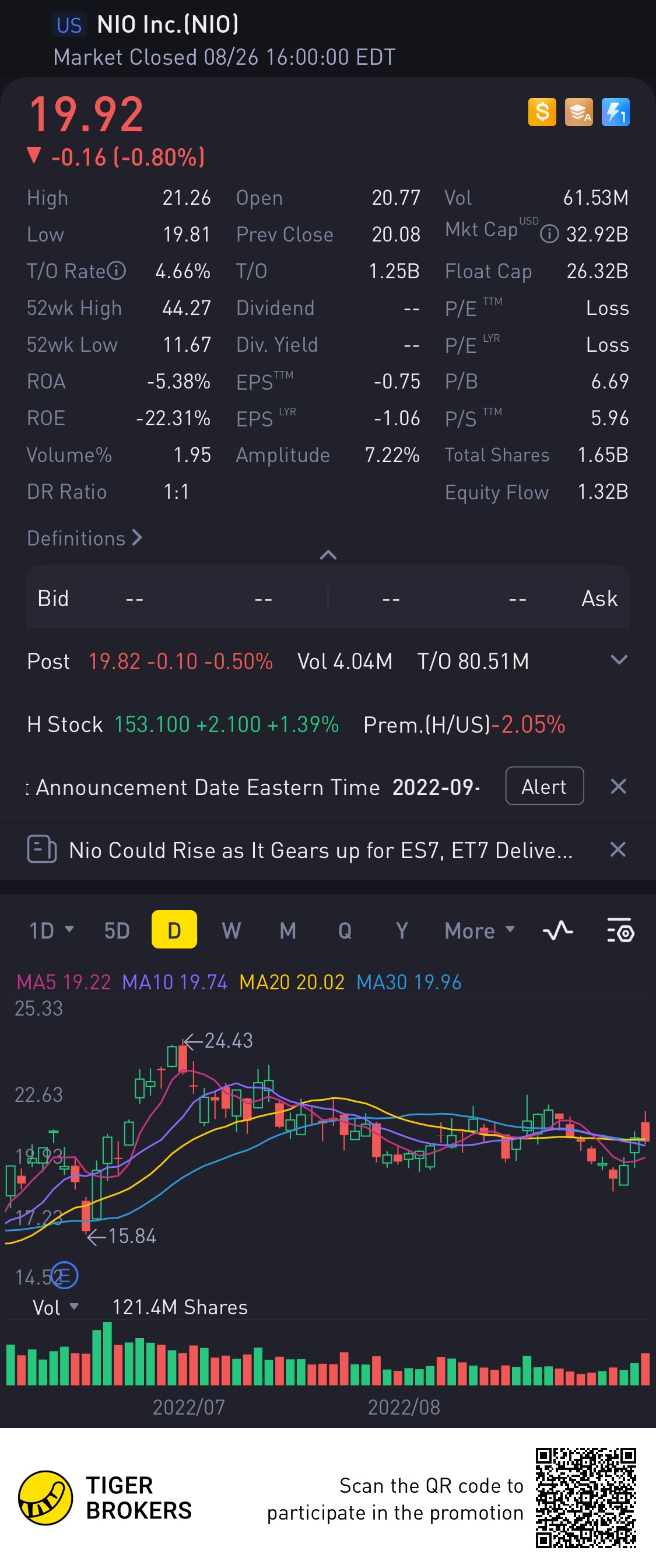656x1568 pixels.
Task: Switch to the M monthly chart
Action: (x=288, y=930)
